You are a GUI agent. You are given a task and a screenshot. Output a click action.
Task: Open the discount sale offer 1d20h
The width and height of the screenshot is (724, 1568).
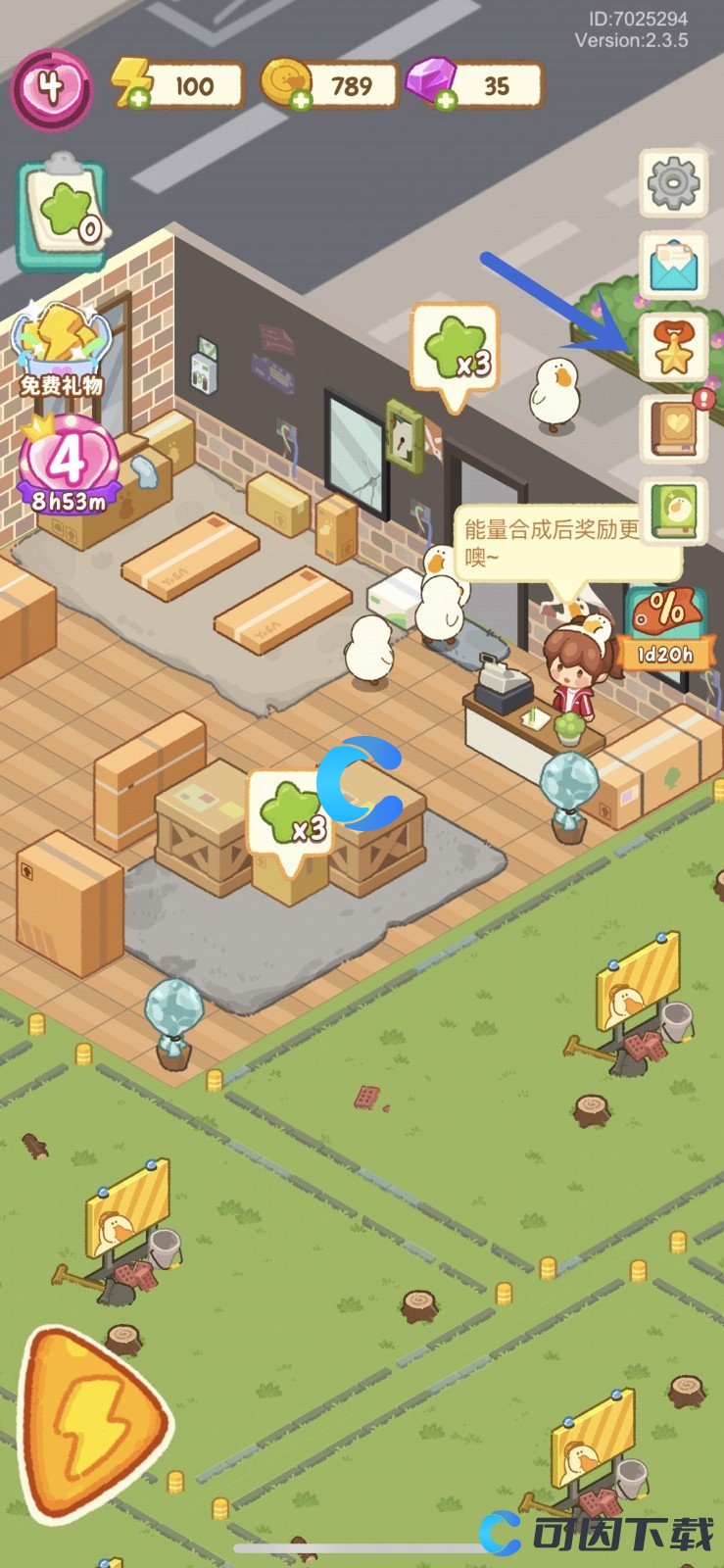tap(665, 625)
